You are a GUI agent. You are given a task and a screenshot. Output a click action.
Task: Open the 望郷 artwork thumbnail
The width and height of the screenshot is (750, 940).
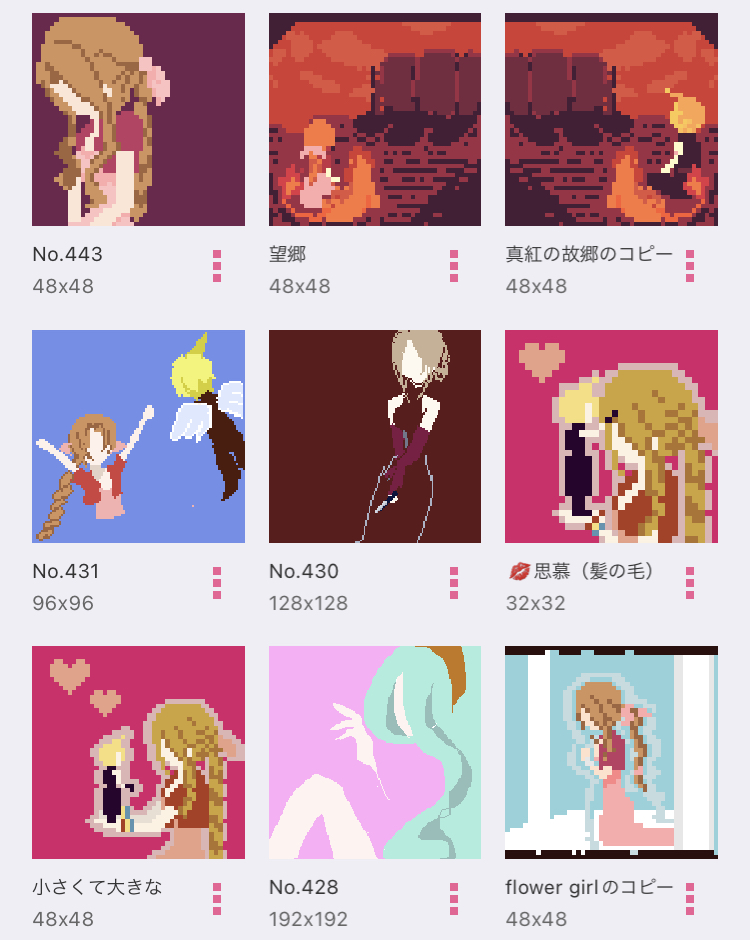click(x=375, y=120)
